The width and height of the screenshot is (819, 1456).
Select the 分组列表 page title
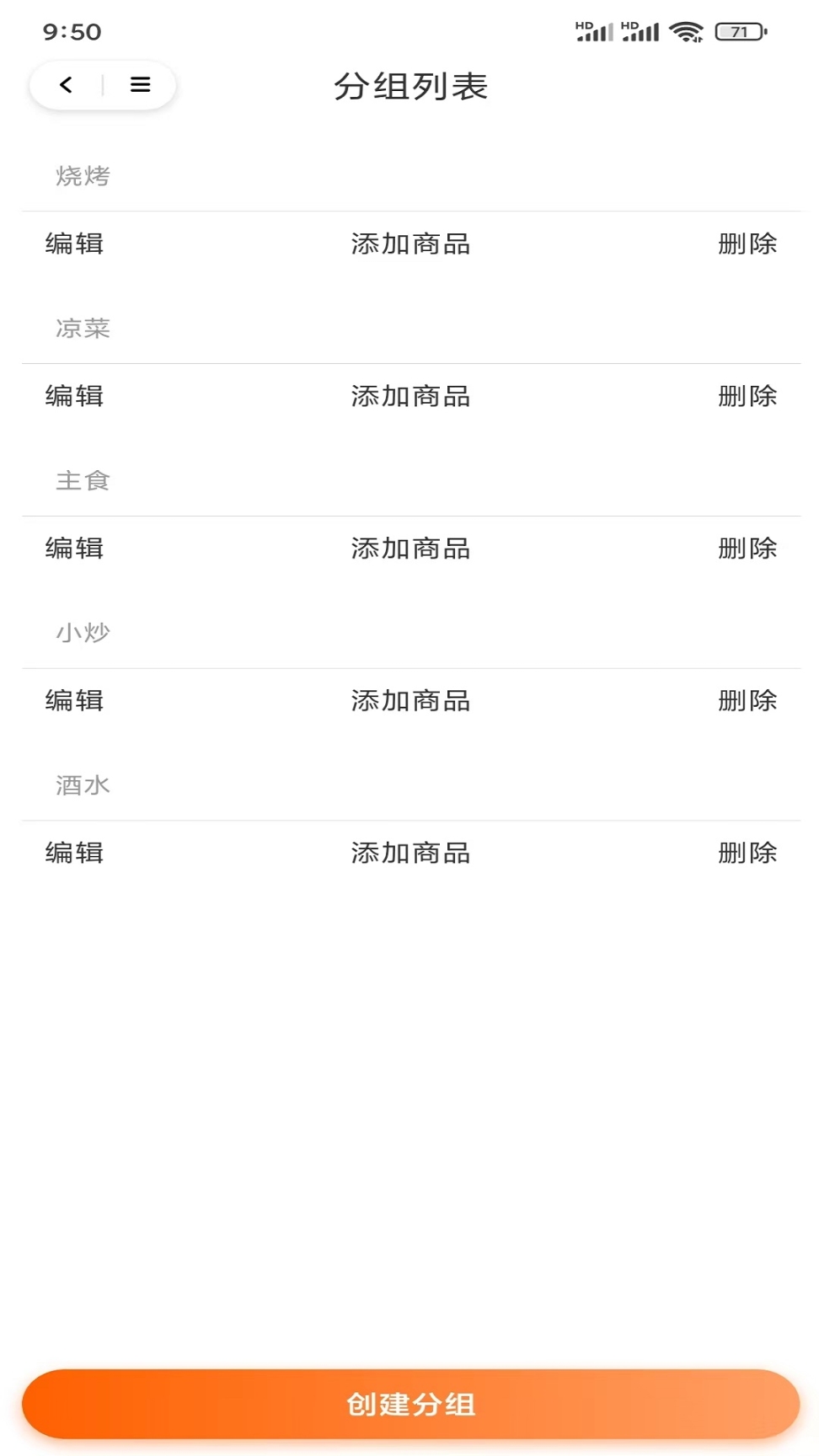pos(409,86)
